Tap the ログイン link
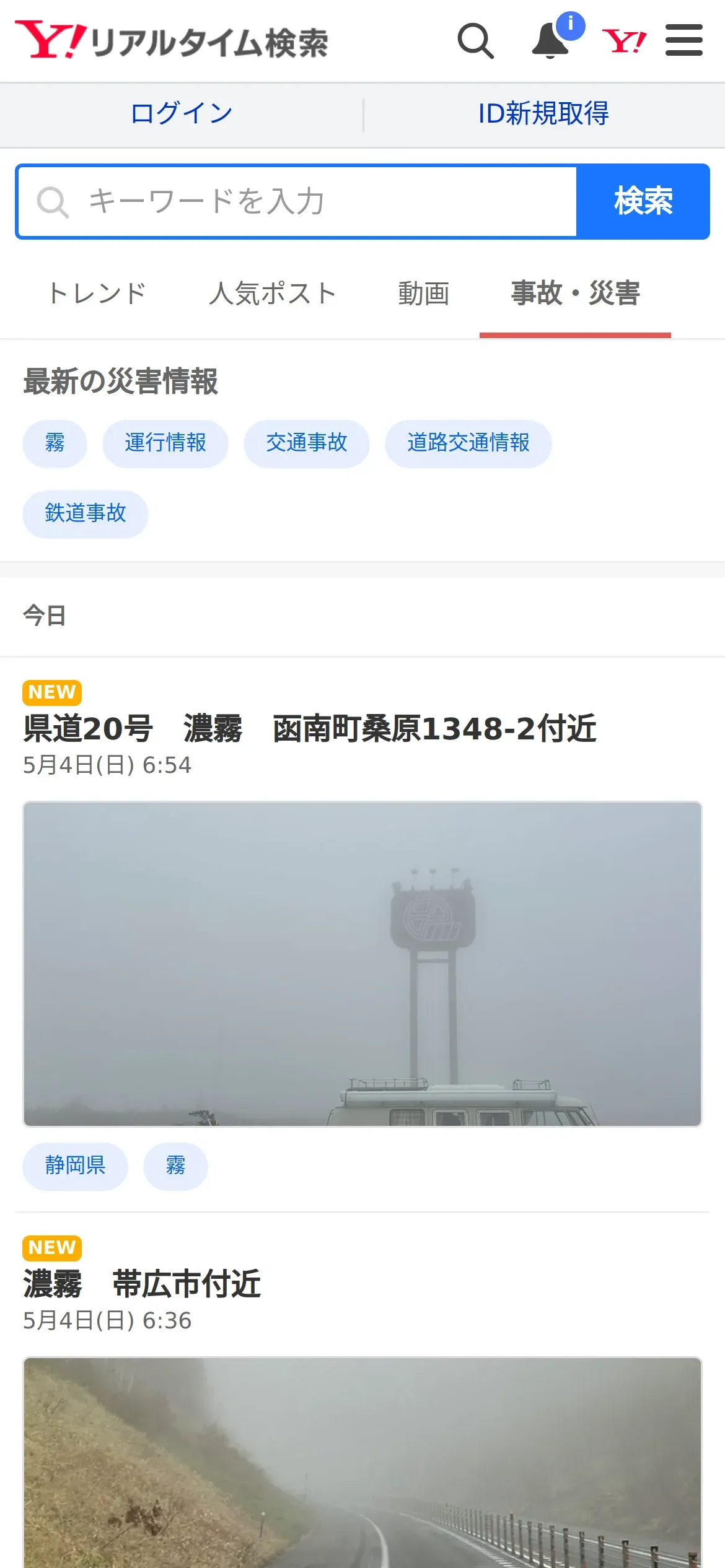725x1568 pixels. 182,114
